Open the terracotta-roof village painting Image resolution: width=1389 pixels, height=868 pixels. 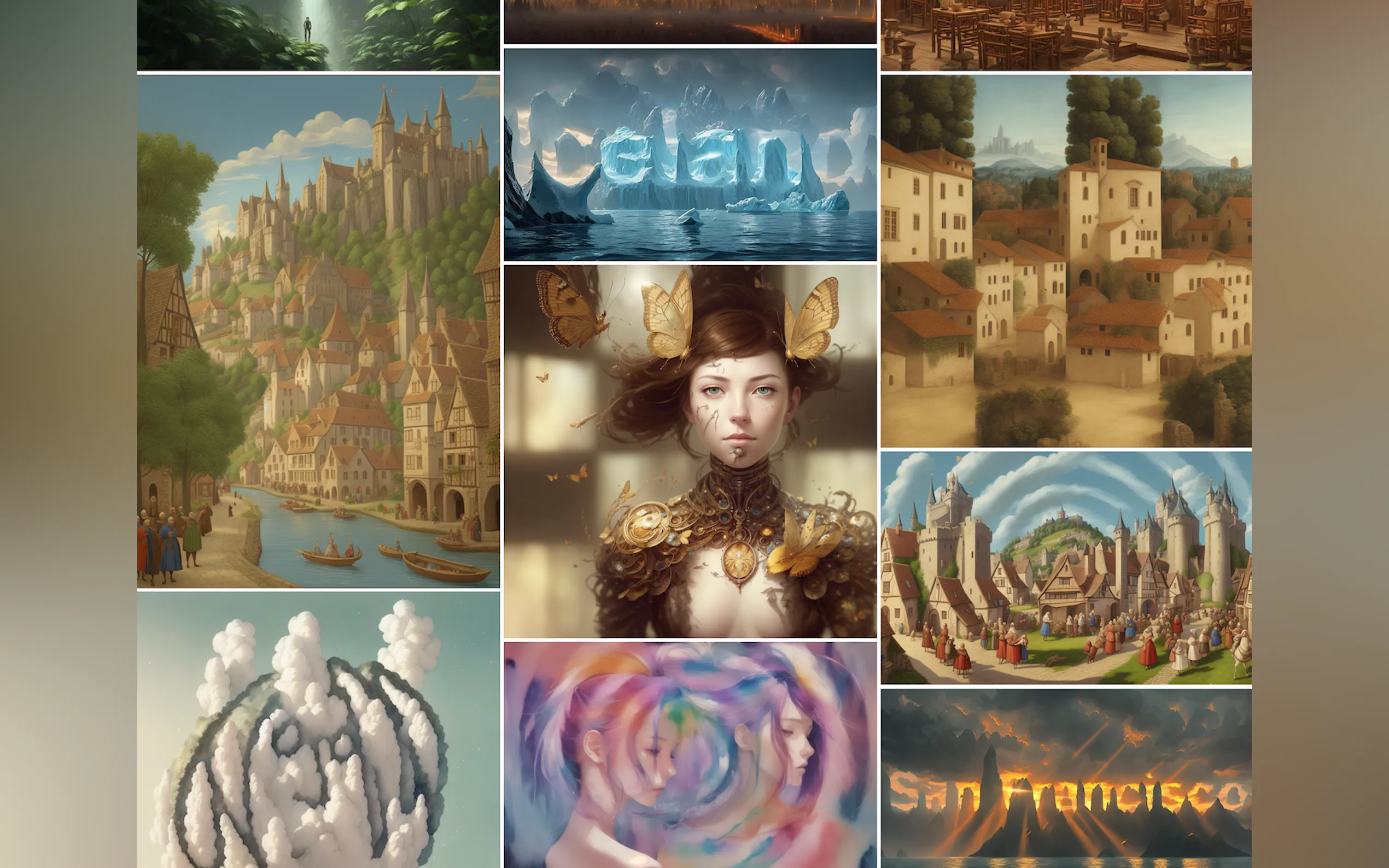(1066, 261)
